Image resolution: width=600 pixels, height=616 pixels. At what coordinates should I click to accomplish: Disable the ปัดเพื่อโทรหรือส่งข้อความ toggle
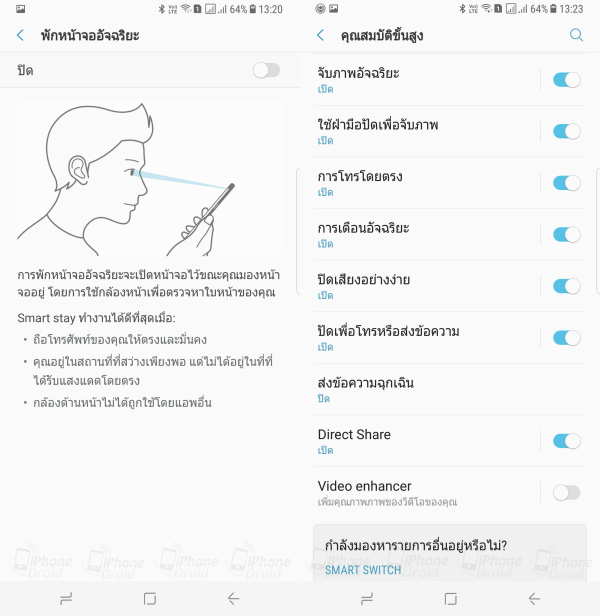[x=566, y=338]
